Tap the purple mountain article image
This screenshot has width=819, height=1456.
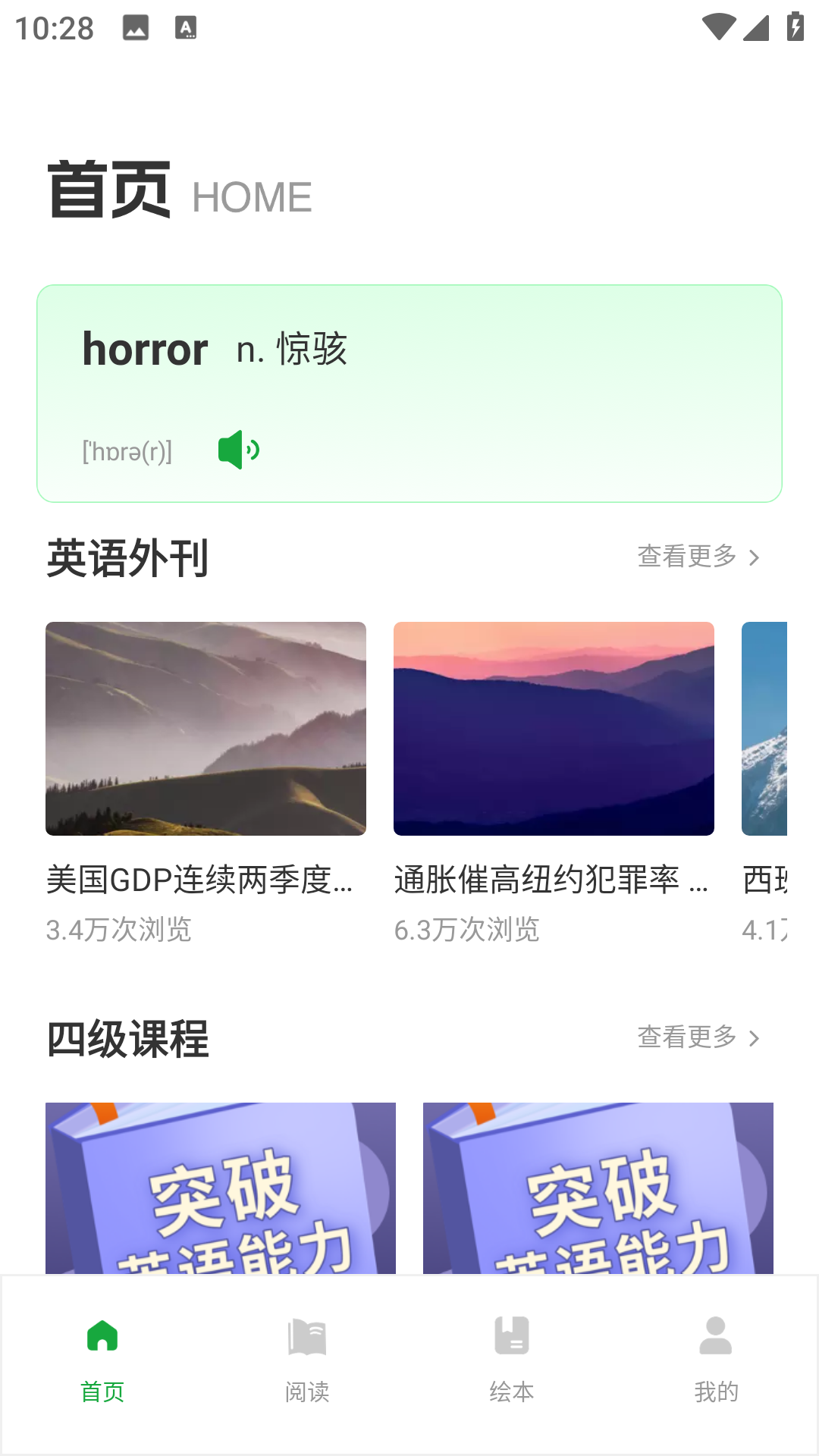click(553, 728)
